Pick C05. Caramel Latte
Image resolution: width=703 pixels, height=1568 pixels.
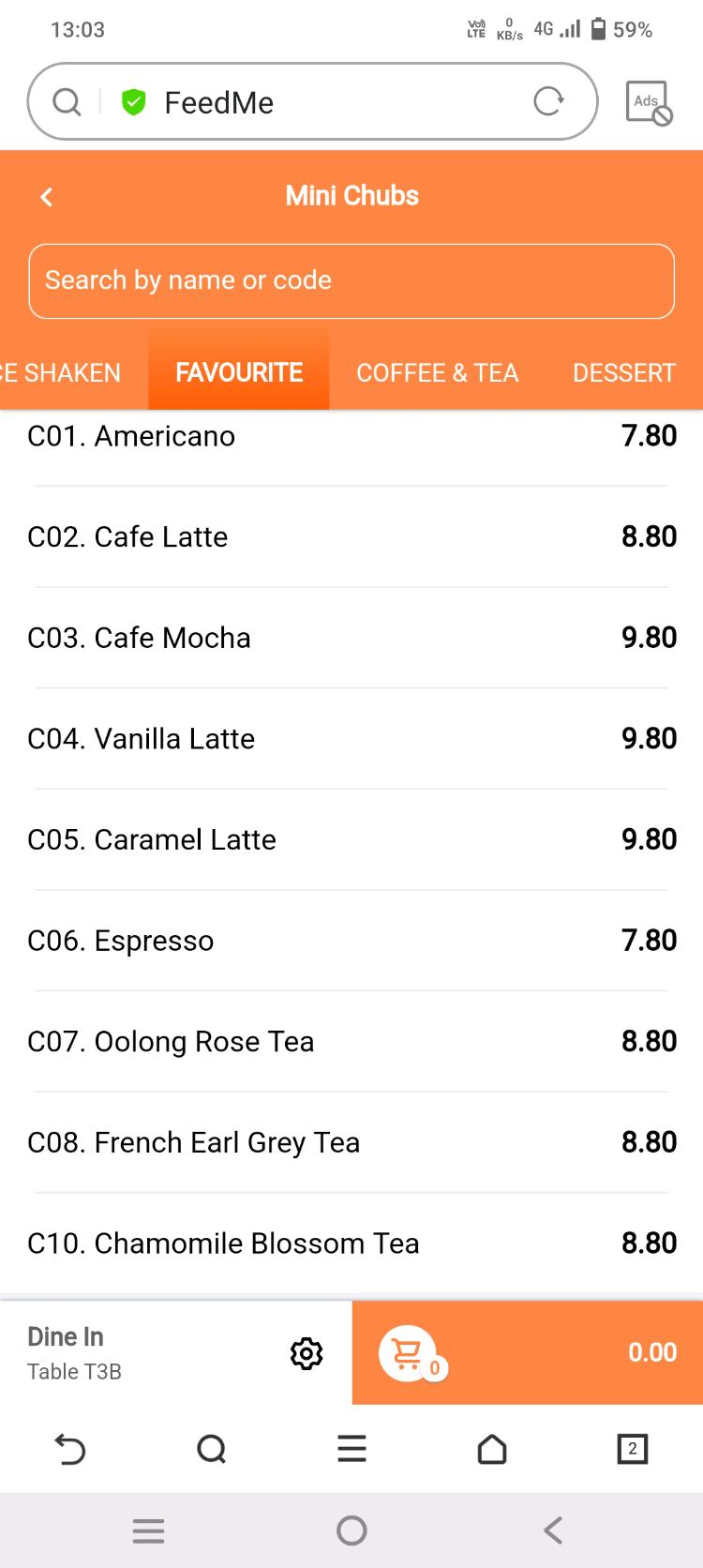tap(351, 839)
